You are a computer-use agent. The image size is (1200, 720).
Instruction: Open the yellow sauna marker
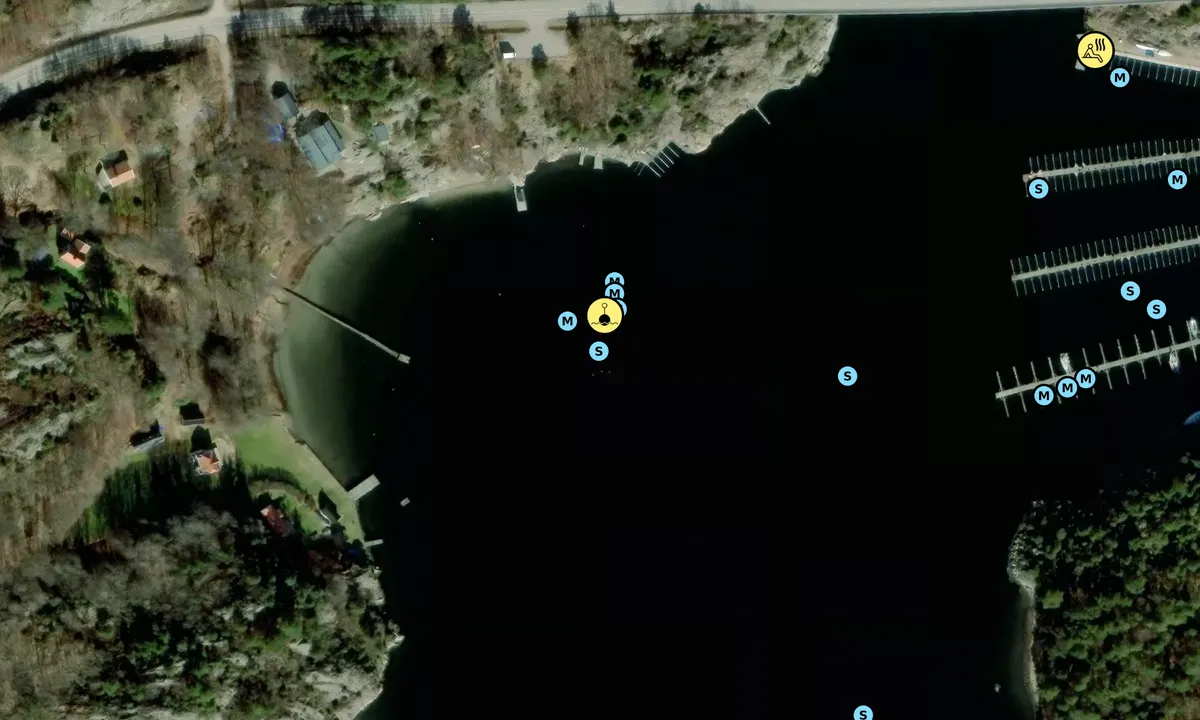coord(1095,50)
